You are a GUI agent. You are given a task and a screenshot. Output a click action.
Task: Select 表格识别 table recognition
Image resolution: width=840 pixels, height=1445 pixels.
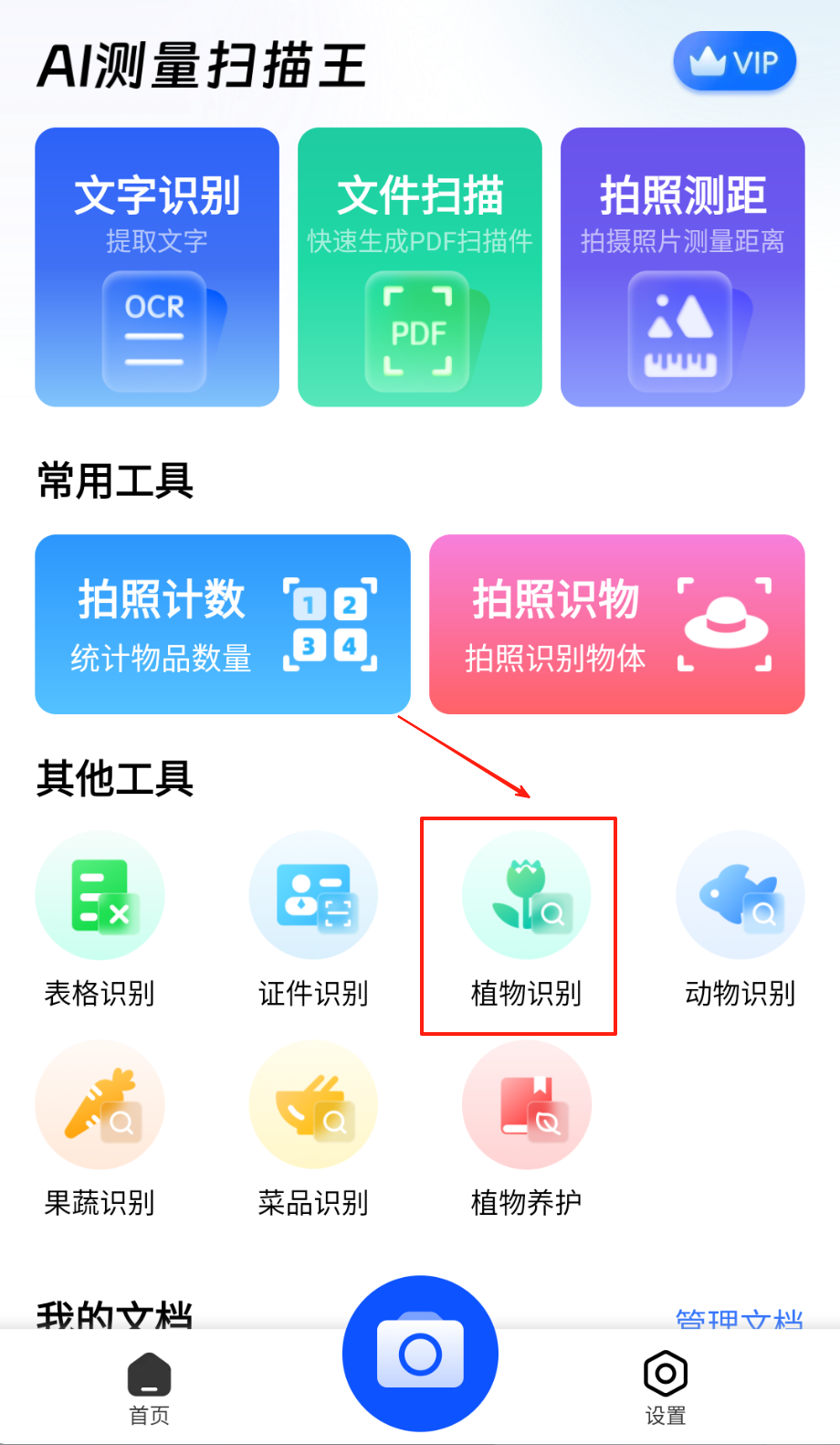click(100, 919)
